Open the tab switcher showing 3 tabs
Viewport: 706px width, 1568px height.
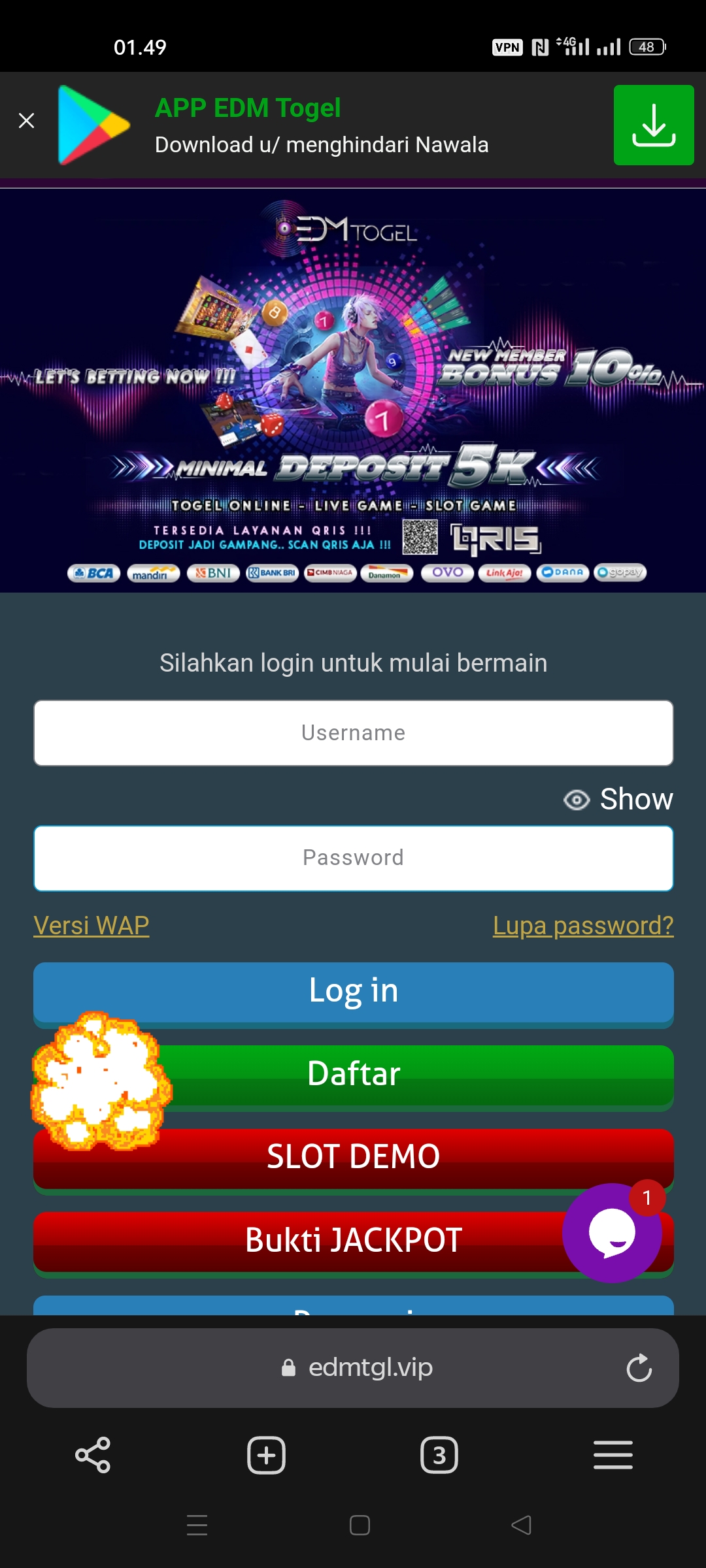point(439,1455)
